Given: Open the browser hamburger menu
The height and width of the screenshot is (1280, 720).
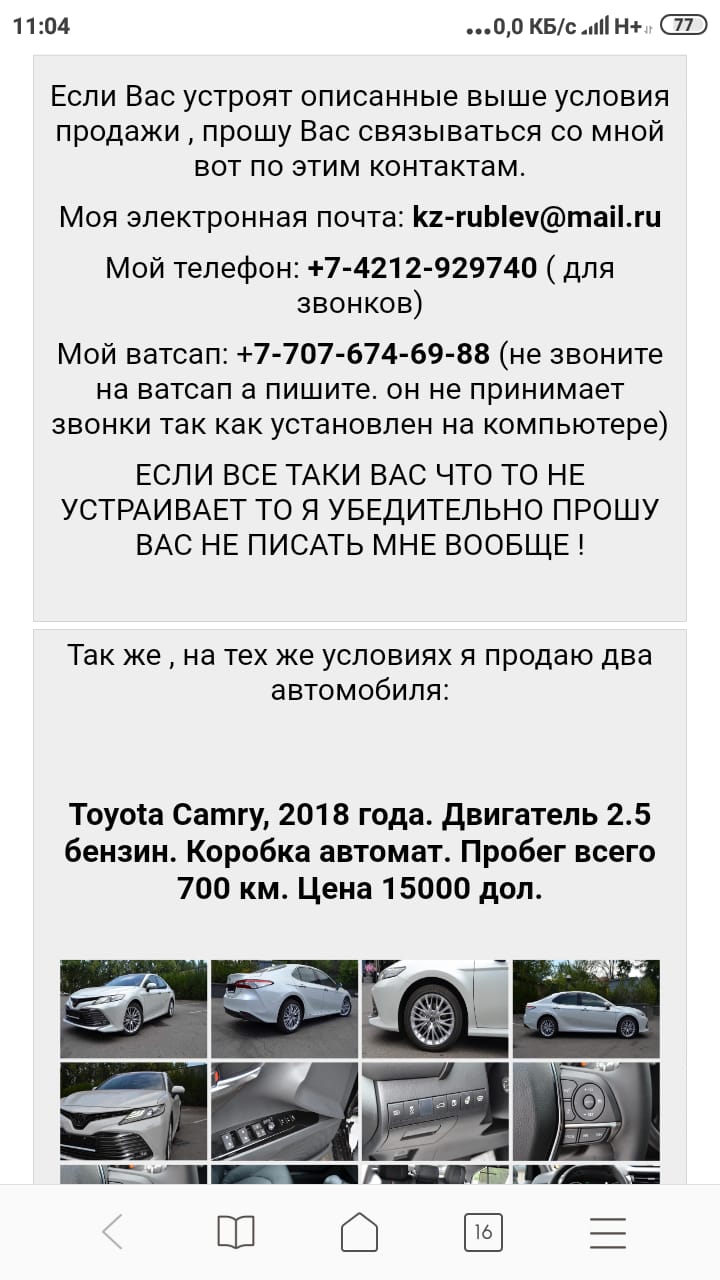Looking at the screenshot, I should [607, 1231].
